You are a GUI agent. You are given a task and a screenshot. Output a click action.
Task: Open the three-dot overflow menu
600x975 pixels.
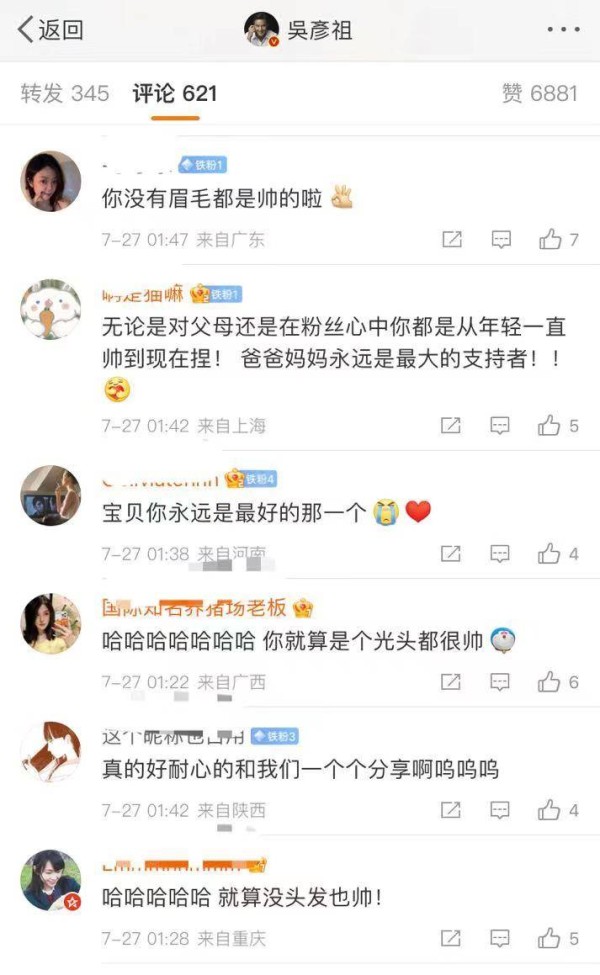tap(563, 30)
